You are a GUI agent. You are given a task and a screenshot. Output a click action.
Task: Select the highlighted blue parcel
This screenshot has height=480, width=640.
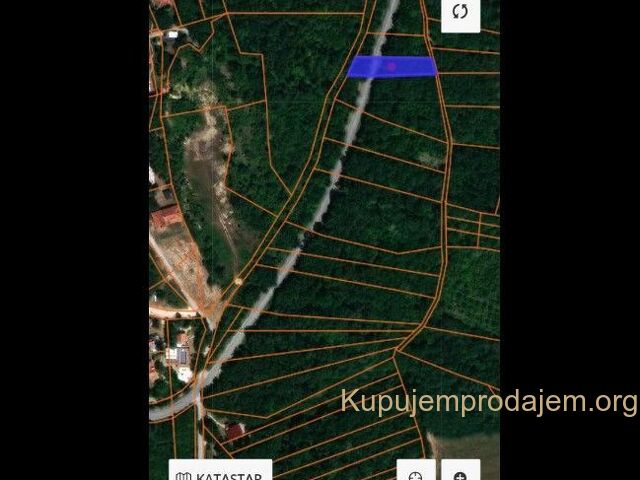(392, 67)
